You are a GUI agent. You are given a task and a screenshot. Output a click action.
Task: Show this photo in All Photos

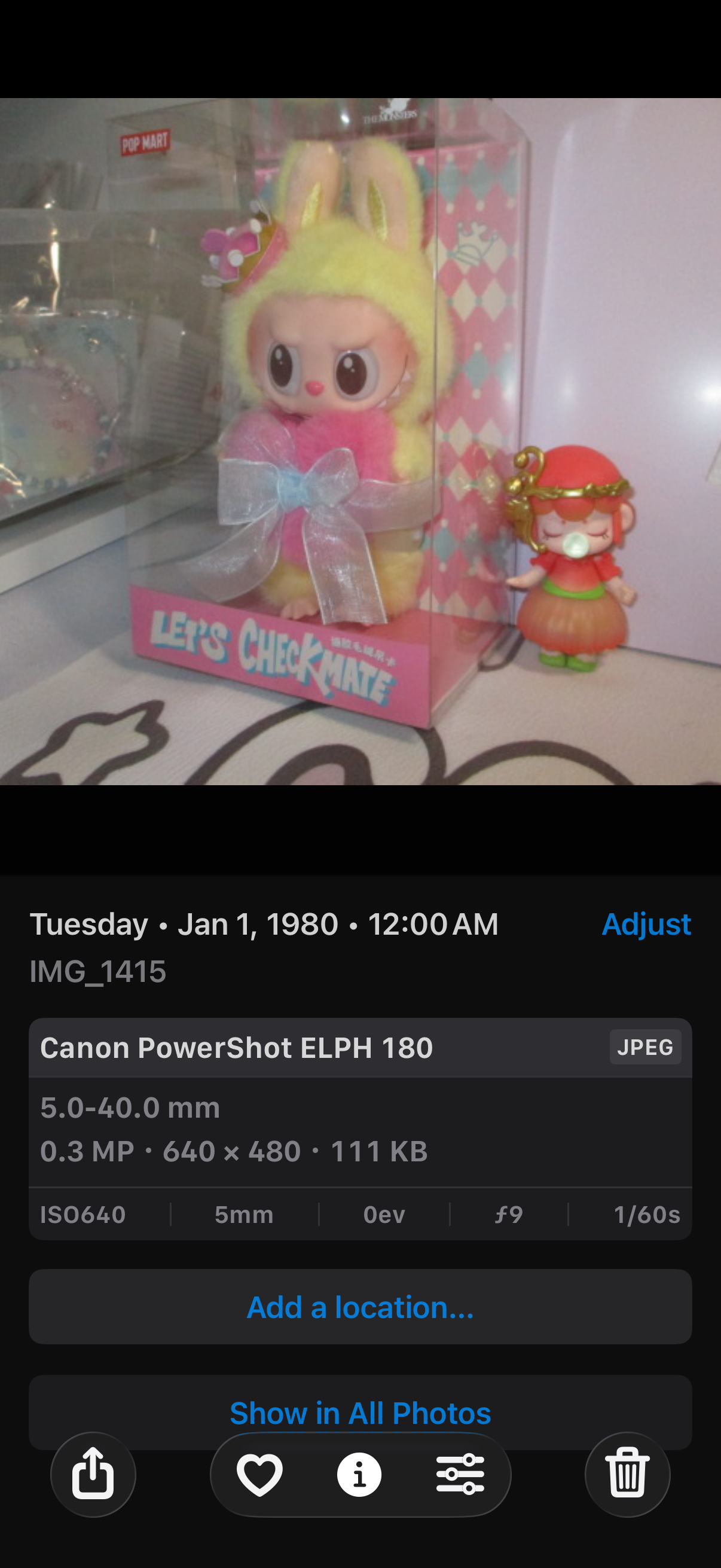360,1411
